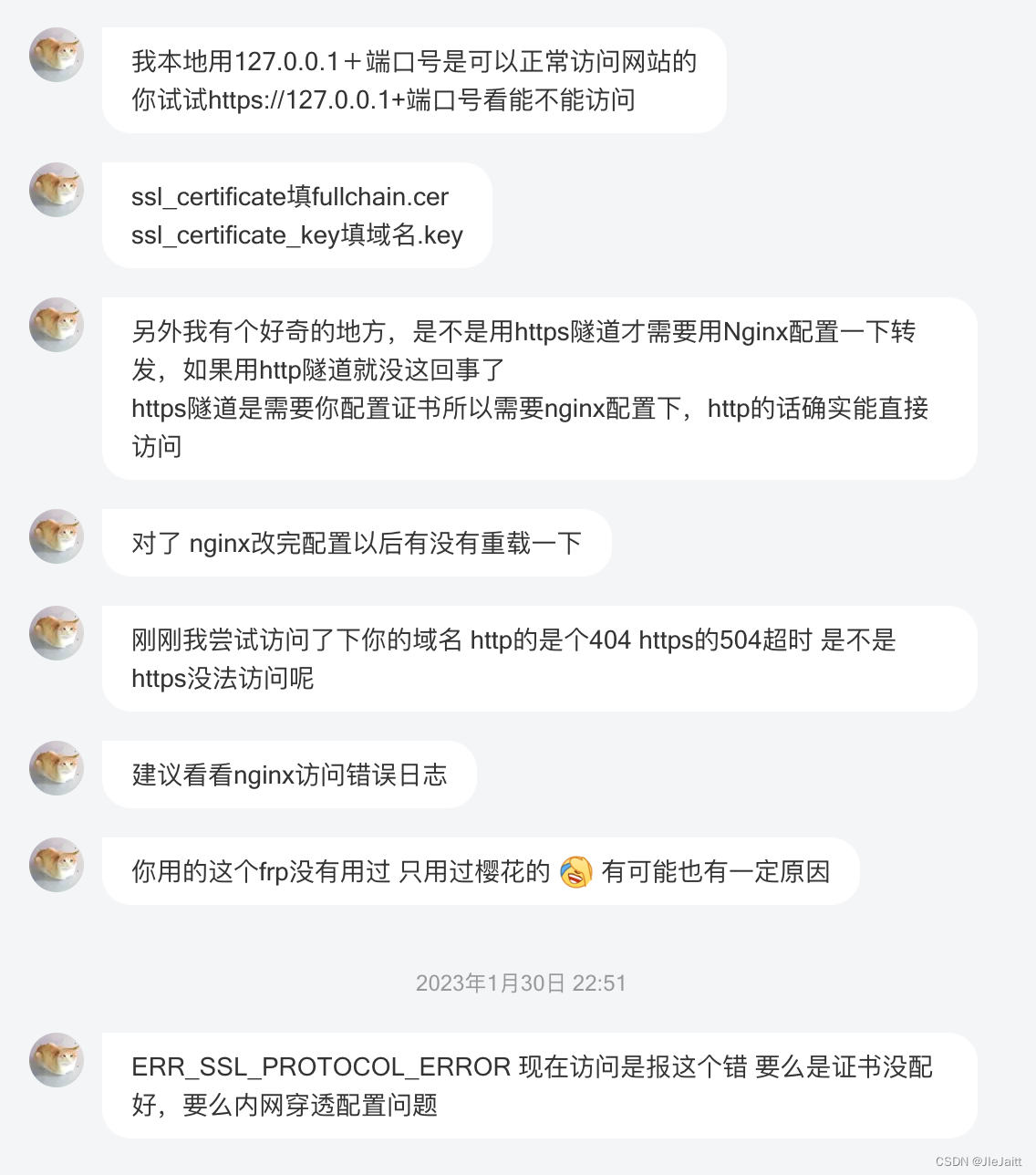
Task: Click the cat avatar beside the first message
Action: [x=56, y=55]
